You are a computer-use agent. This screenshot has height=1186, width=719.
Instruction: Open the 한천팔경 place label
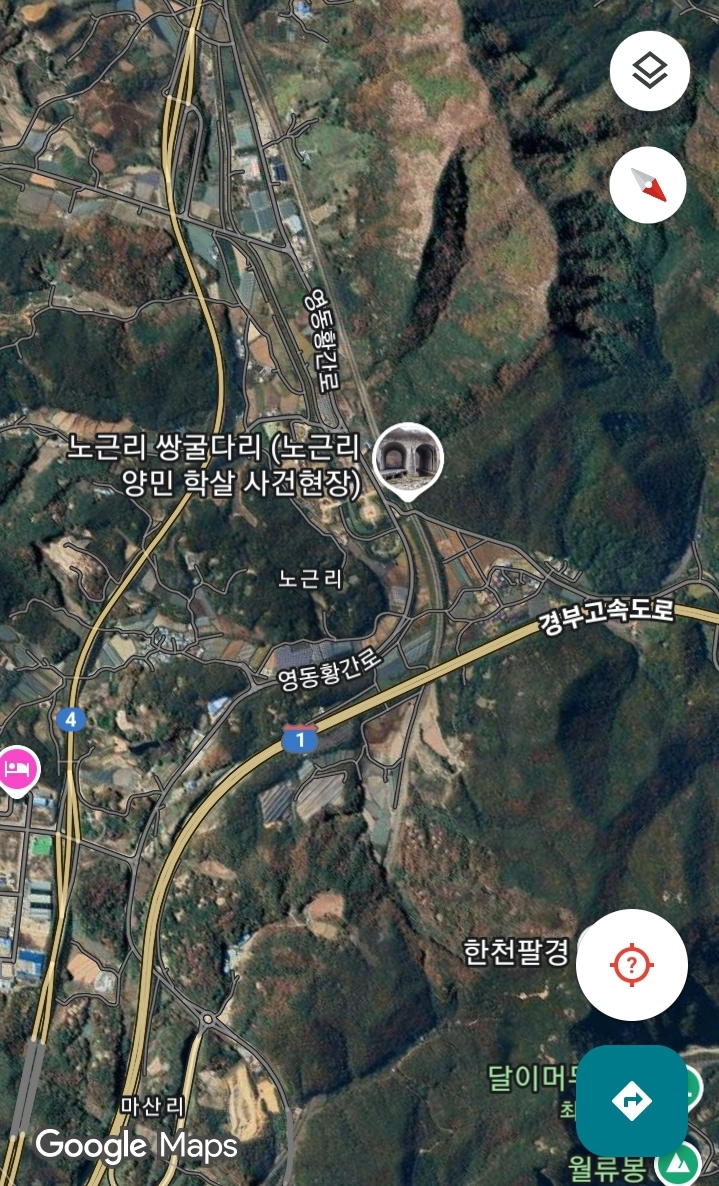click(x=516, y=952)
